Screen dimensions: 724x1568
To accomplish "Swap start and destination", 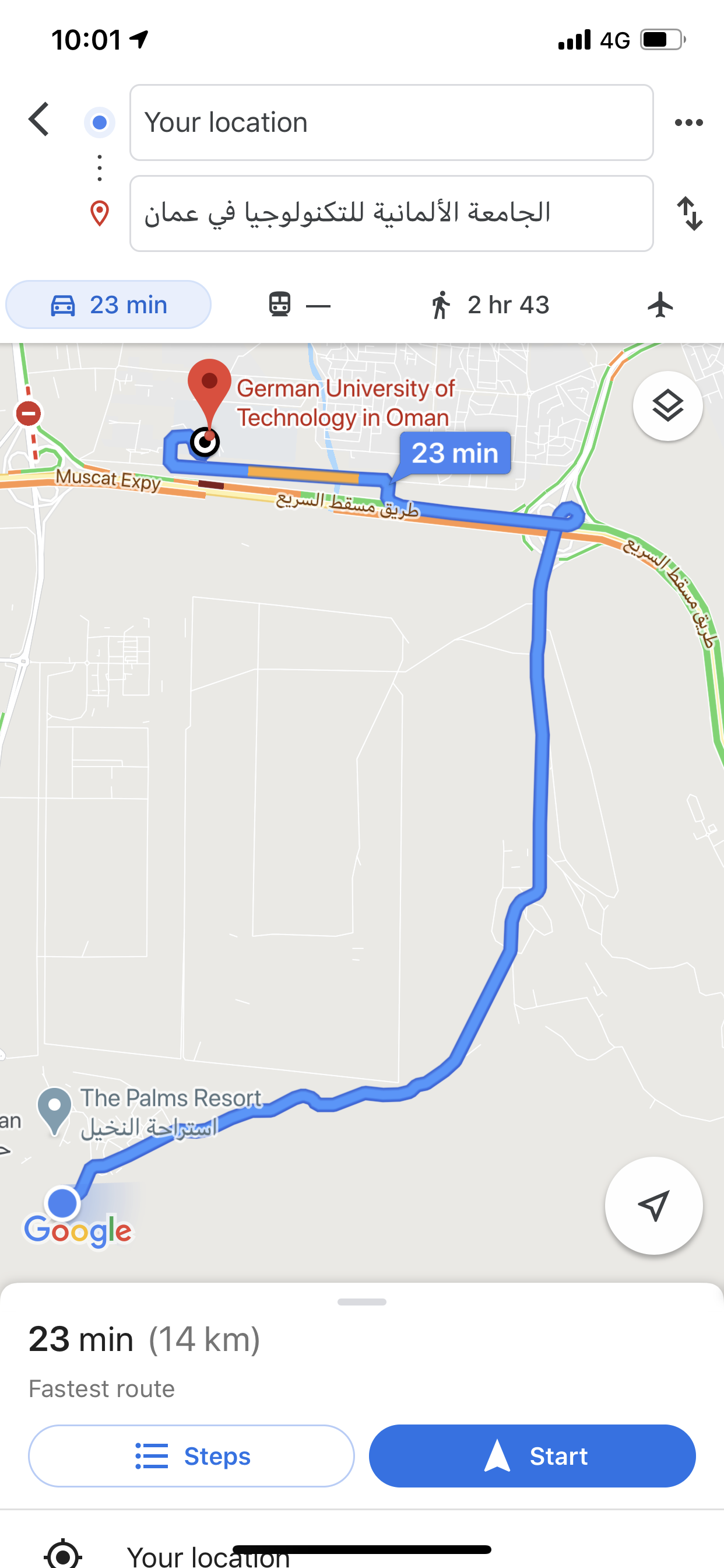I will tap(690, 213).
